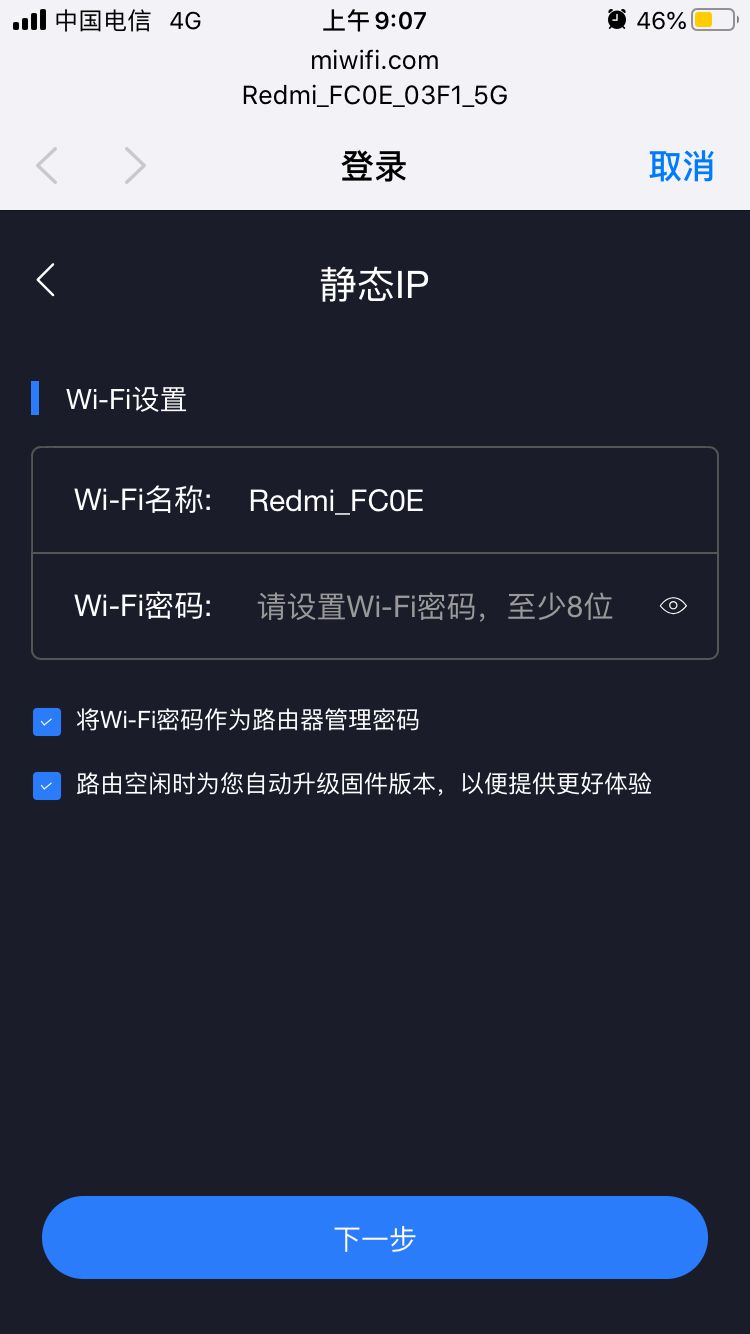The image size is (750, 1334).
Task: Edit the Wi-Fi名称 field
Action: click(x=375, y=500)
